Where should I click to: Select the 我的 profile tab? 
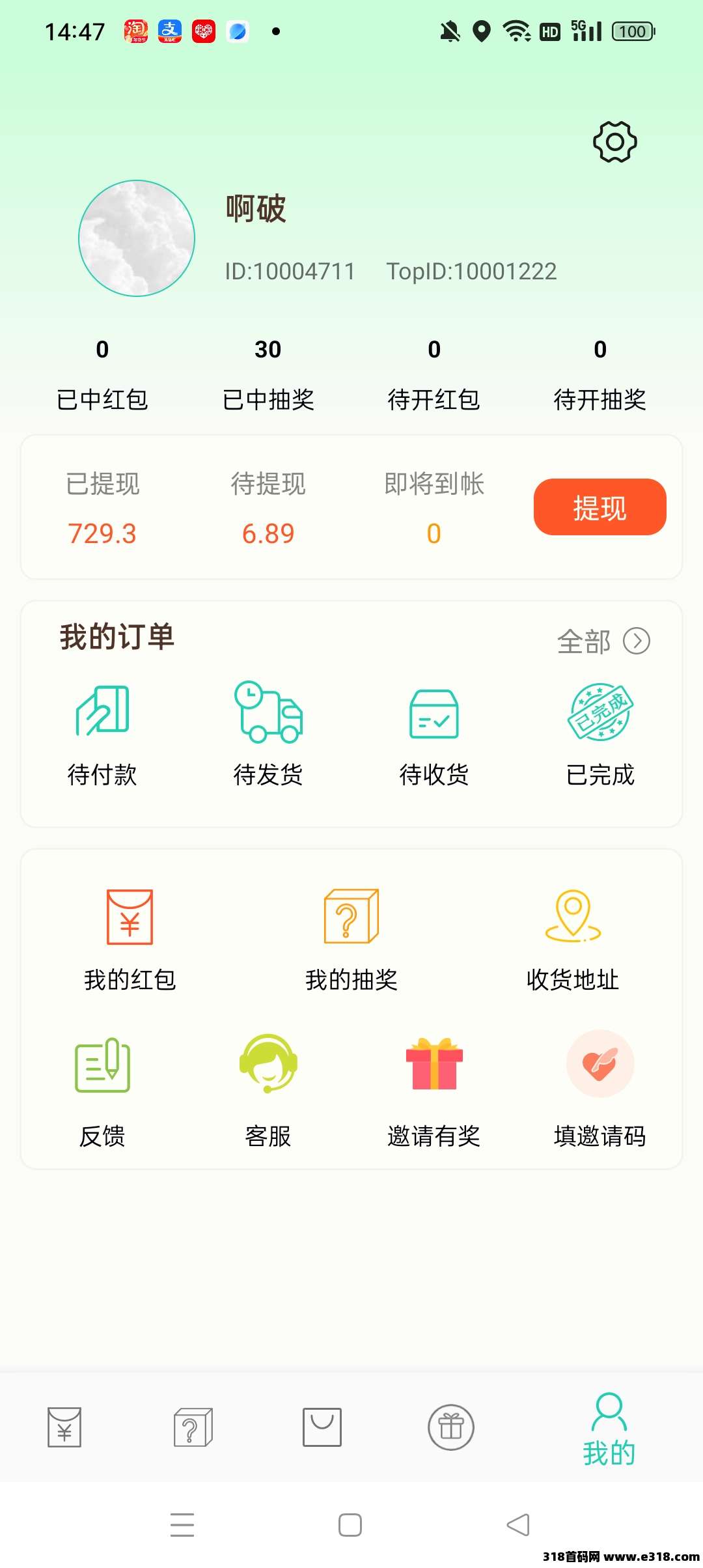click(x=608, y=1433)
